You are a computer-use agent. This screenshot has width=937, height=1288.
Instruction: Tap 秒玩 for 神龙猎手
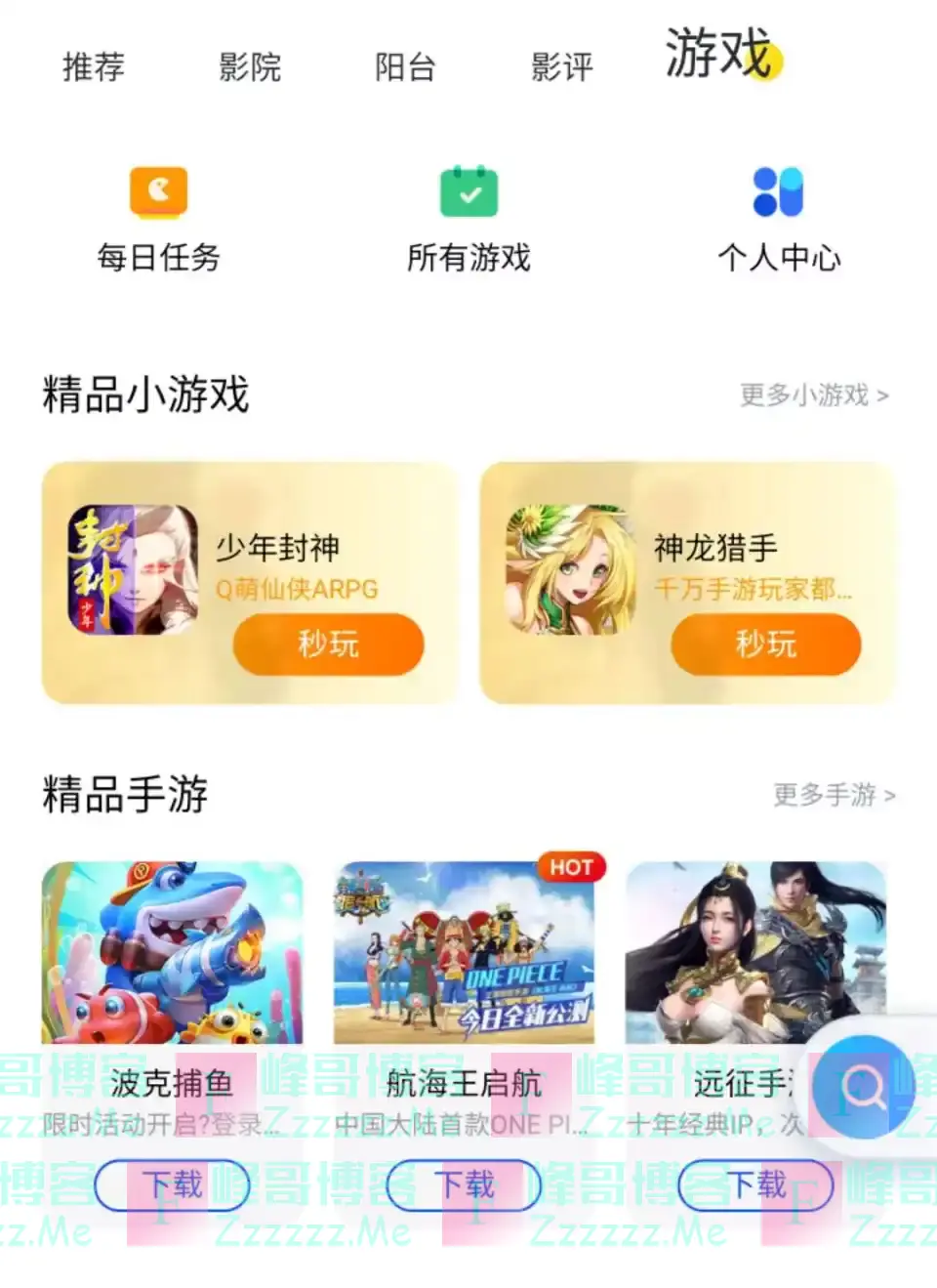765,644
